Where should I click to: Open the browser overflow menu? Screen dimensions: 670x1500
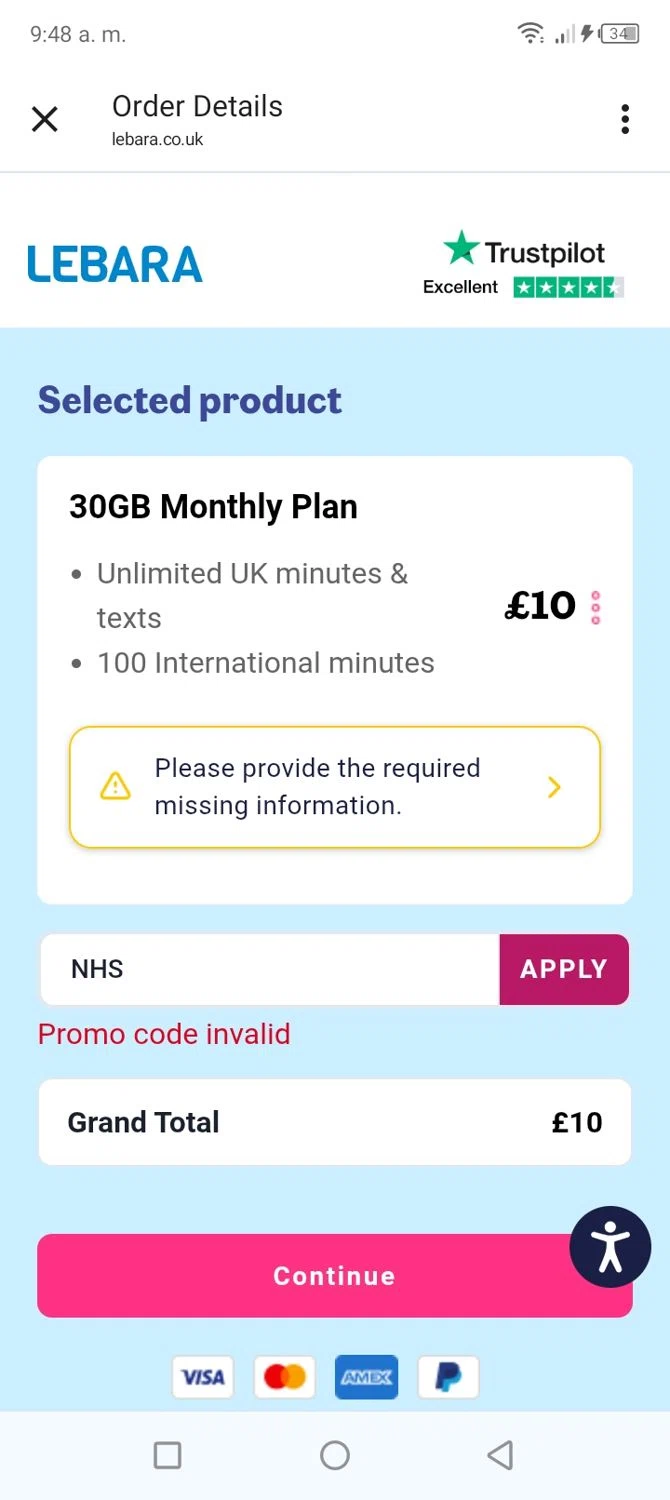tap(625, 119)
